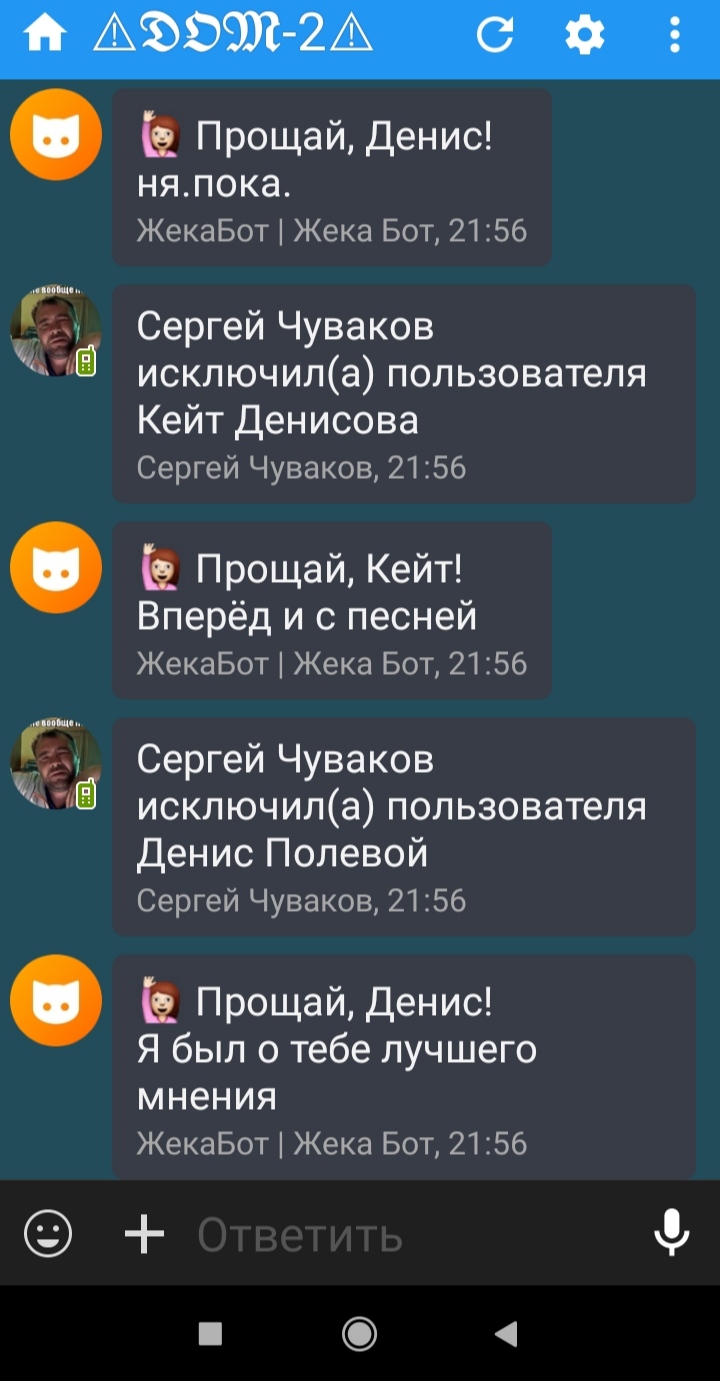
Task: Open recent apps via square button
Action: (x=210, y=1333)
